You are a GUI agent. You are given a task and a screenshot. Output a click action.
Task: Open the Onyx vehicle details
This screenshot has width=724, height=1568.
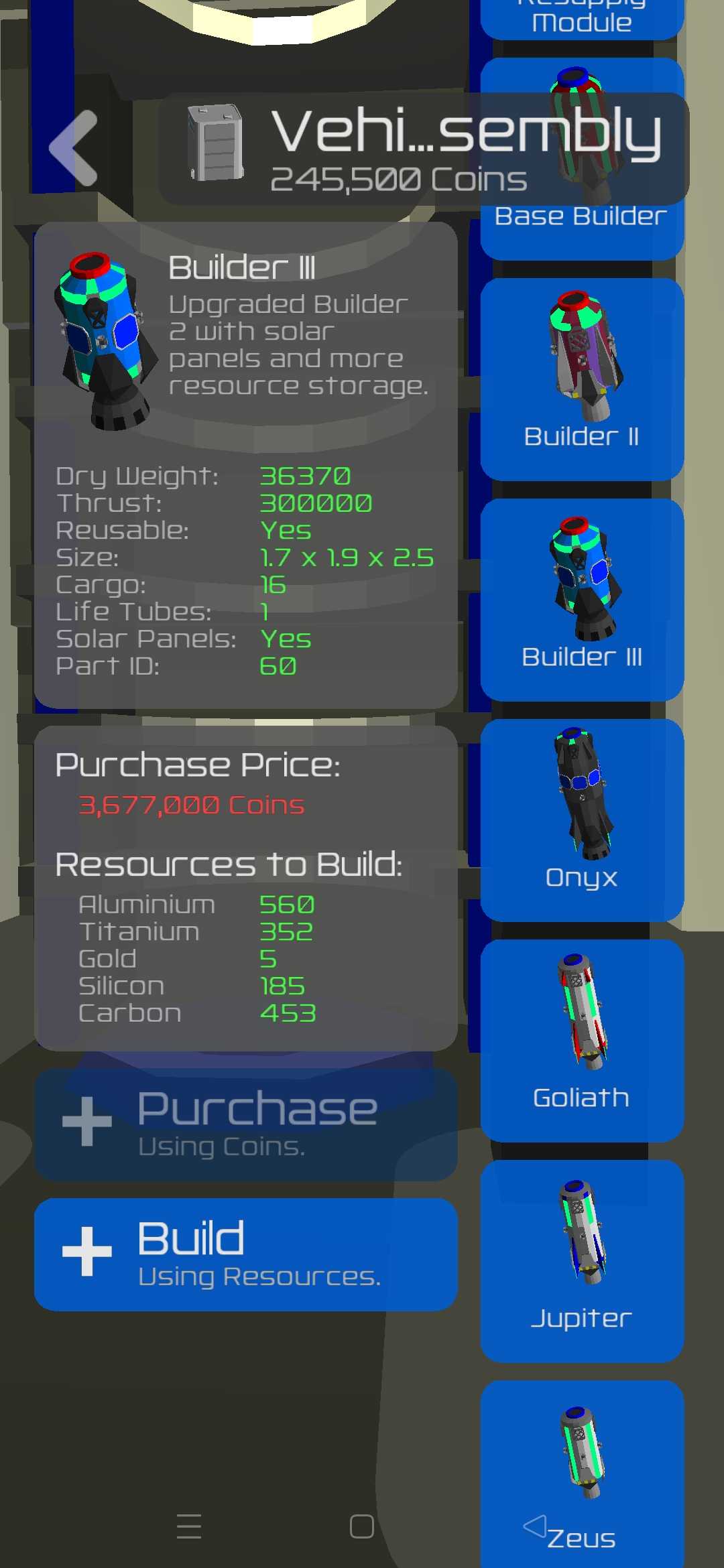pyautogui.click(x=582, y=820)
